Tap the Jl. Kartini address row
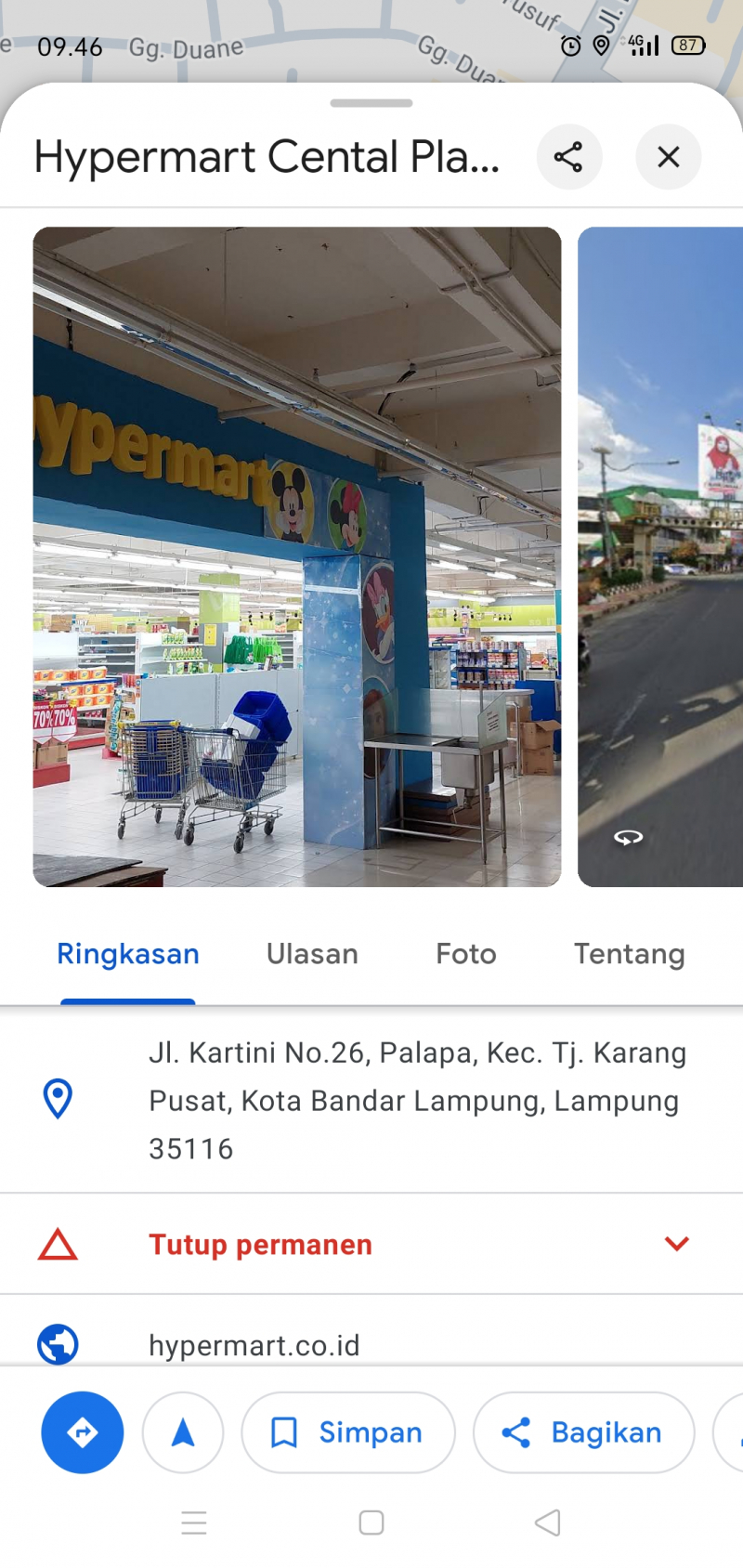The width and height of the screenshot is (743, 1568). (x=417, y=1101)
